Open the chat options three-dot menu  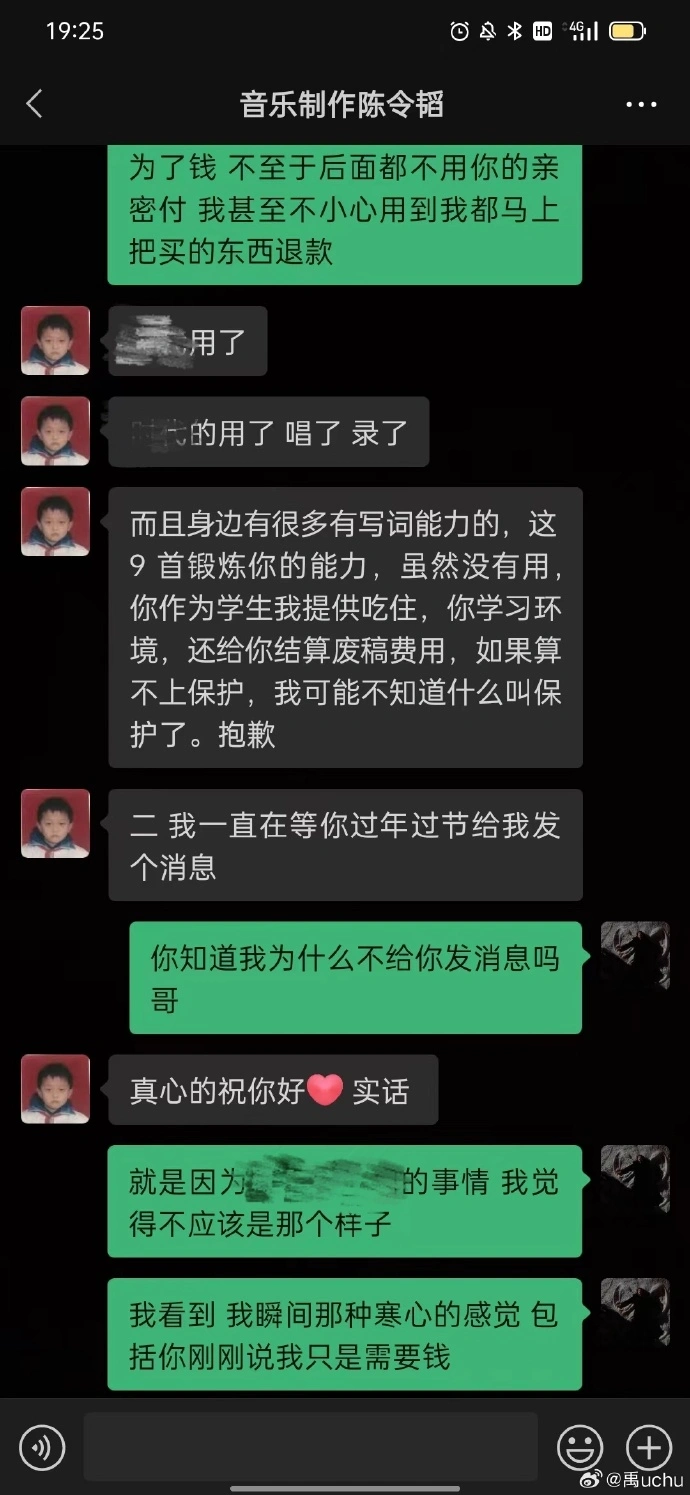641,104
